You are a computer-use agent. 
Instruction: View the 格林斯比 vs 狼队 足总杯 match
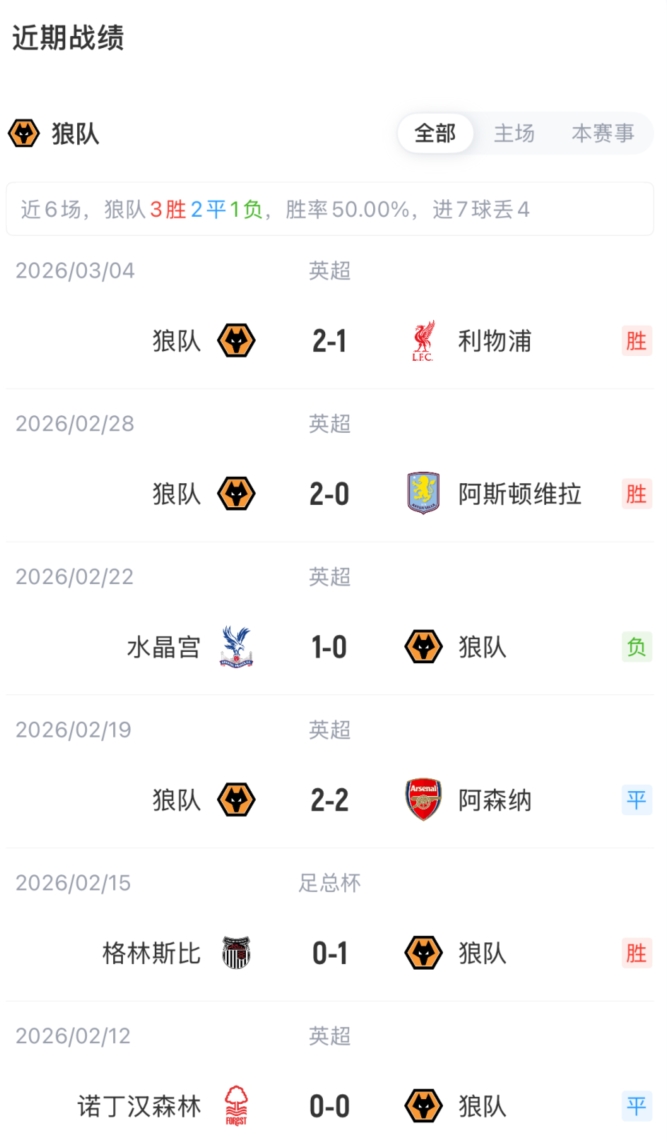pyautogui.click(x=330, y=953)
